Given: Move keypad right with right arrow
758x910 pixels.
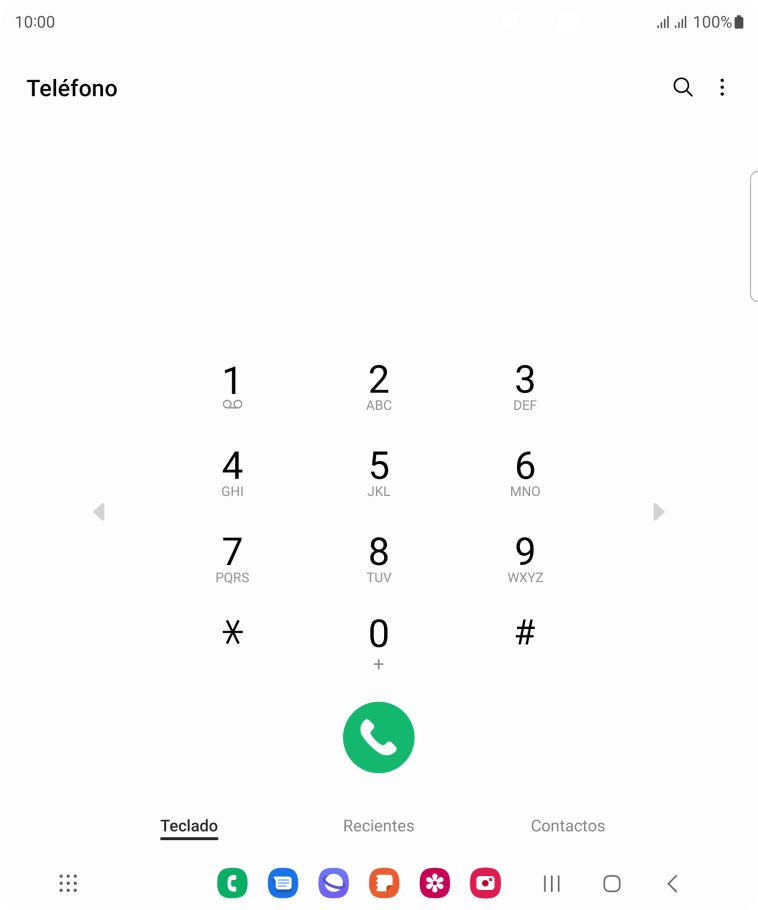Looking at the screenshot, I should (658, 512).
